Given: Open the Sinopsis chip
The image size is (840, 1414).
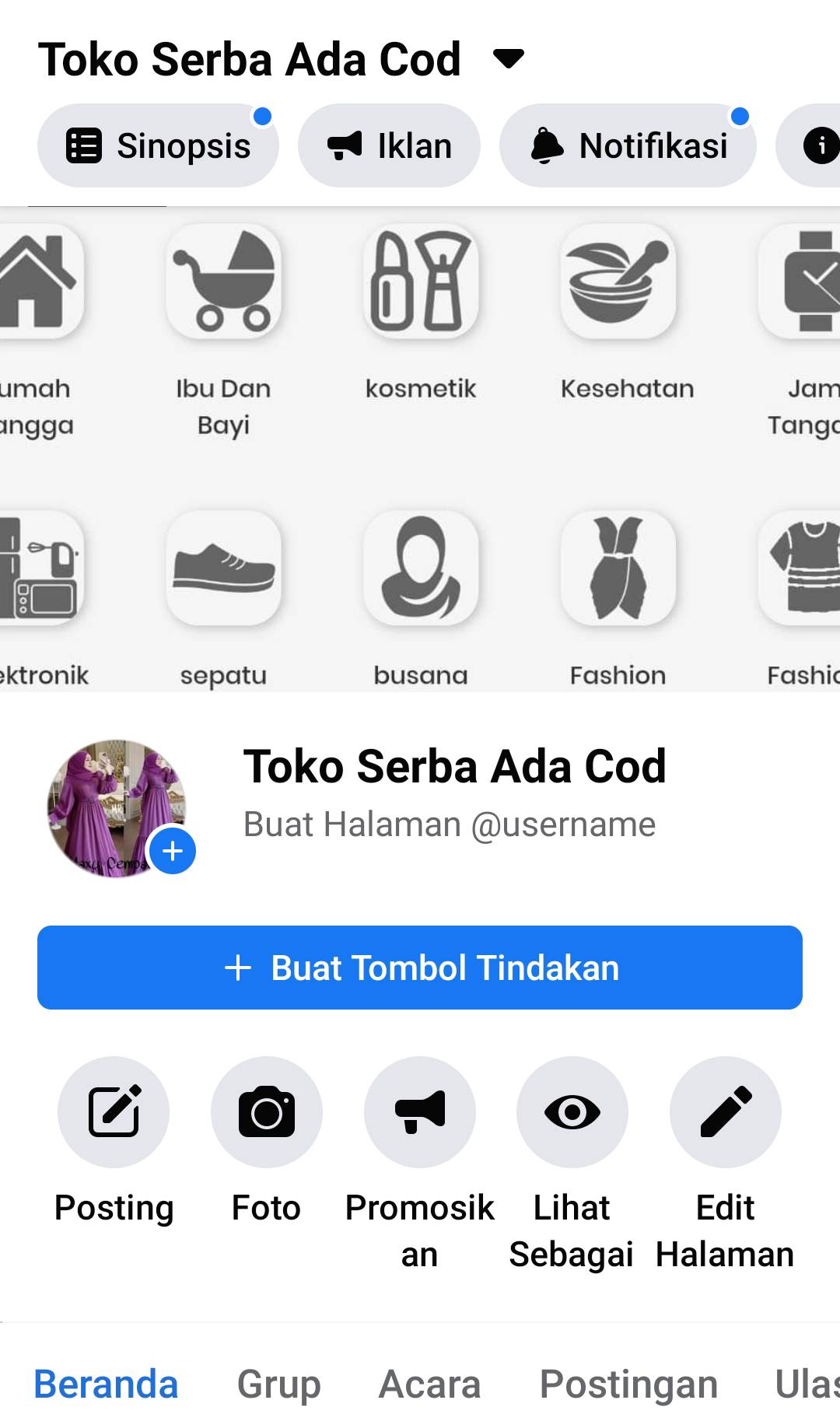Looking at the screenshot, I should click(158, 145).
